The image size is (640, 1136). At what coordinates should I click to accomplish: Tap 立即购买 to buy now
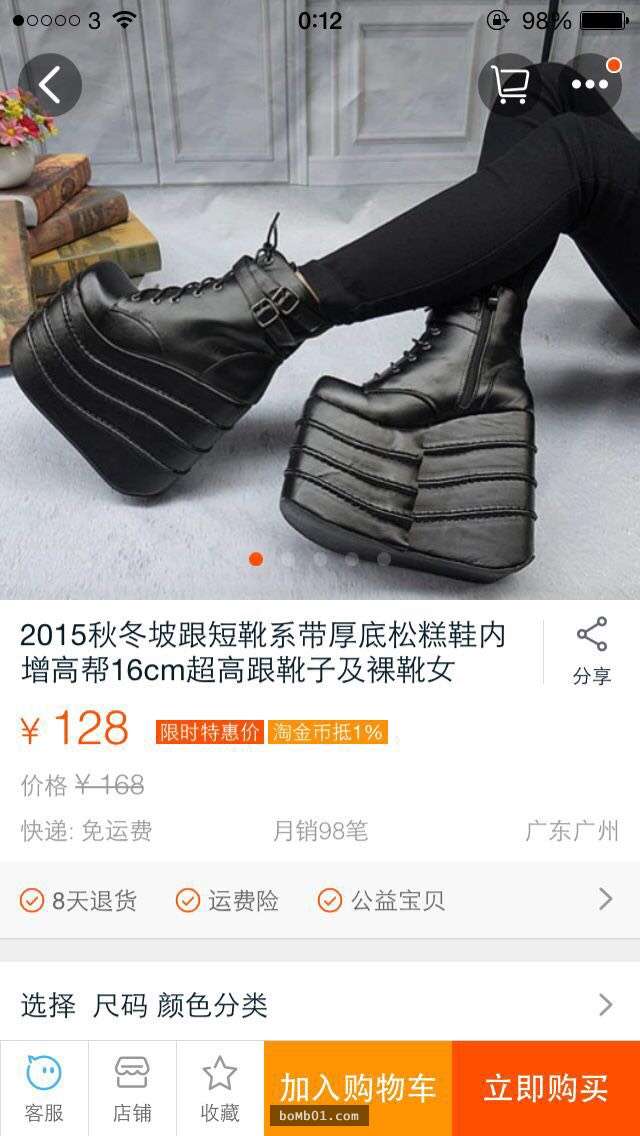tap(546, 1088)
